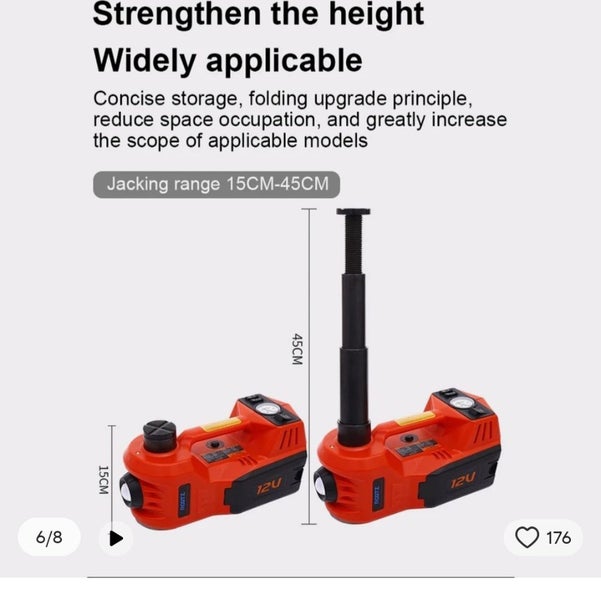Play the product video
This screenshot has width=601, height=600.
tap(116, 538)
